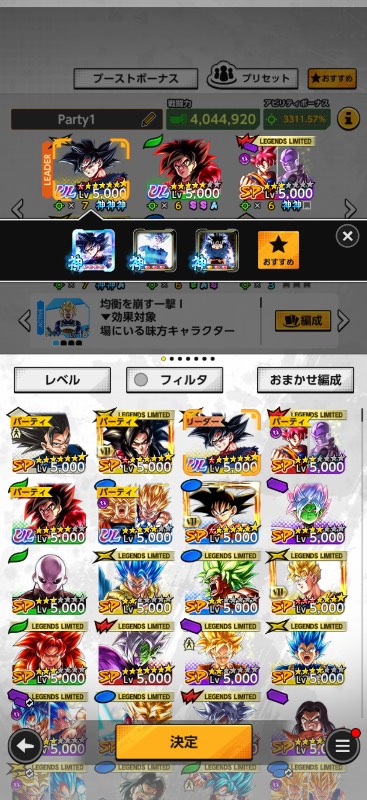Open the プリセット party presets

253,78
